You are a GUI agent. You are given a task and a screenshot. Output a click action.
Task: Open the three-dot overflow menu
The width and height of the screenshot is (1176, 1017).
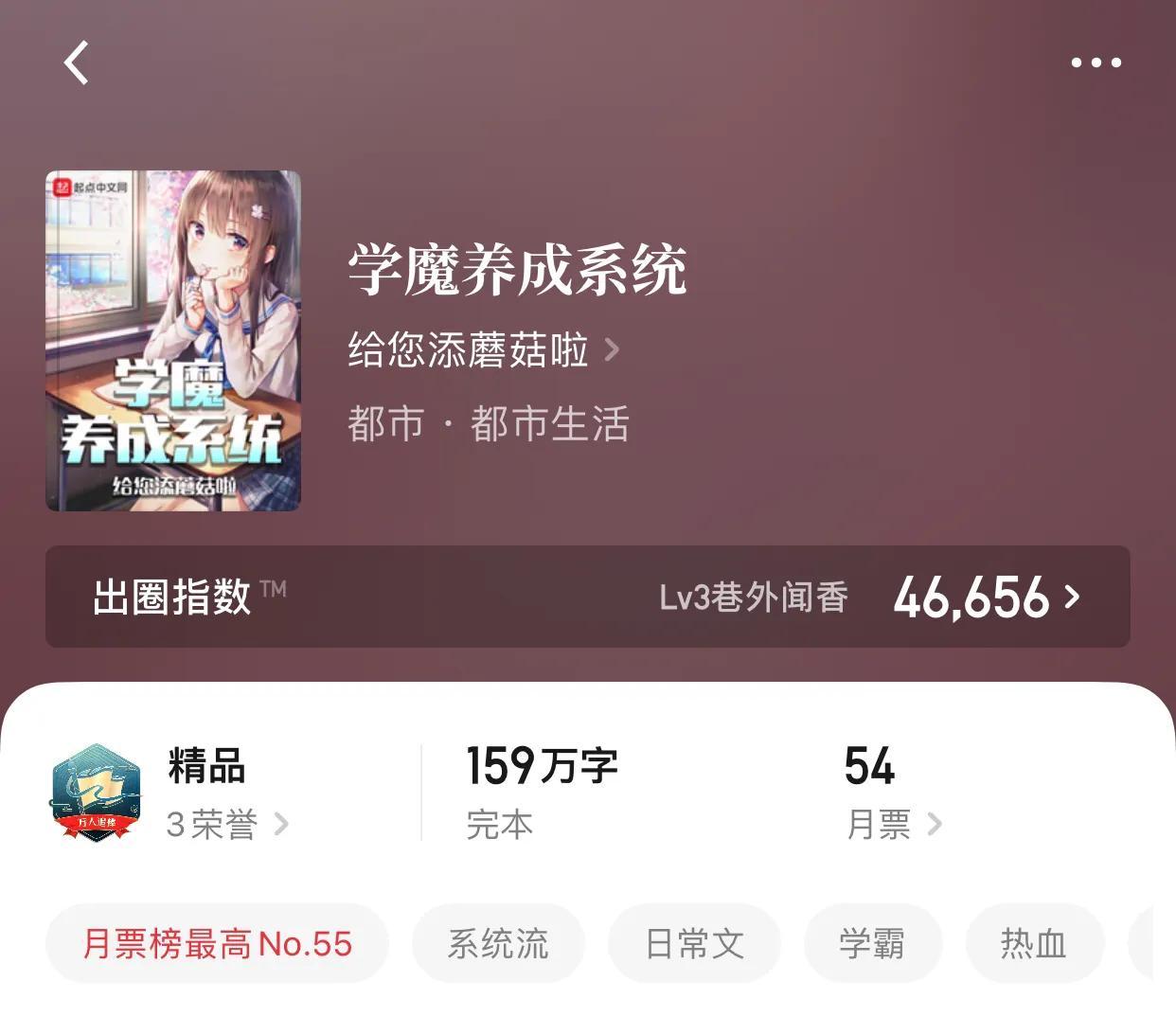pos(1096,62)
